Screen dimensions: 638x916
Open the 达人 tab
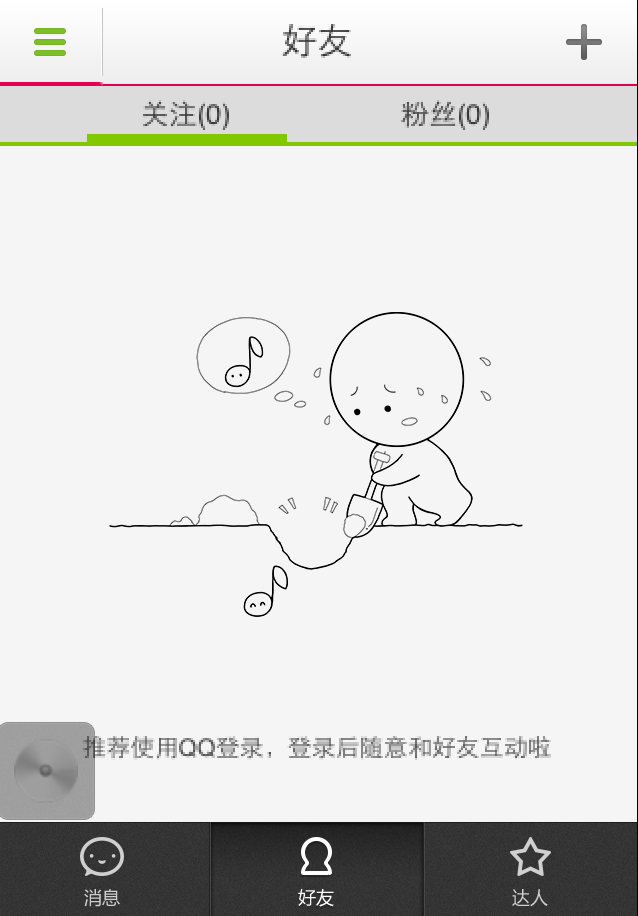pyautogui.click(x=530, y=870)
